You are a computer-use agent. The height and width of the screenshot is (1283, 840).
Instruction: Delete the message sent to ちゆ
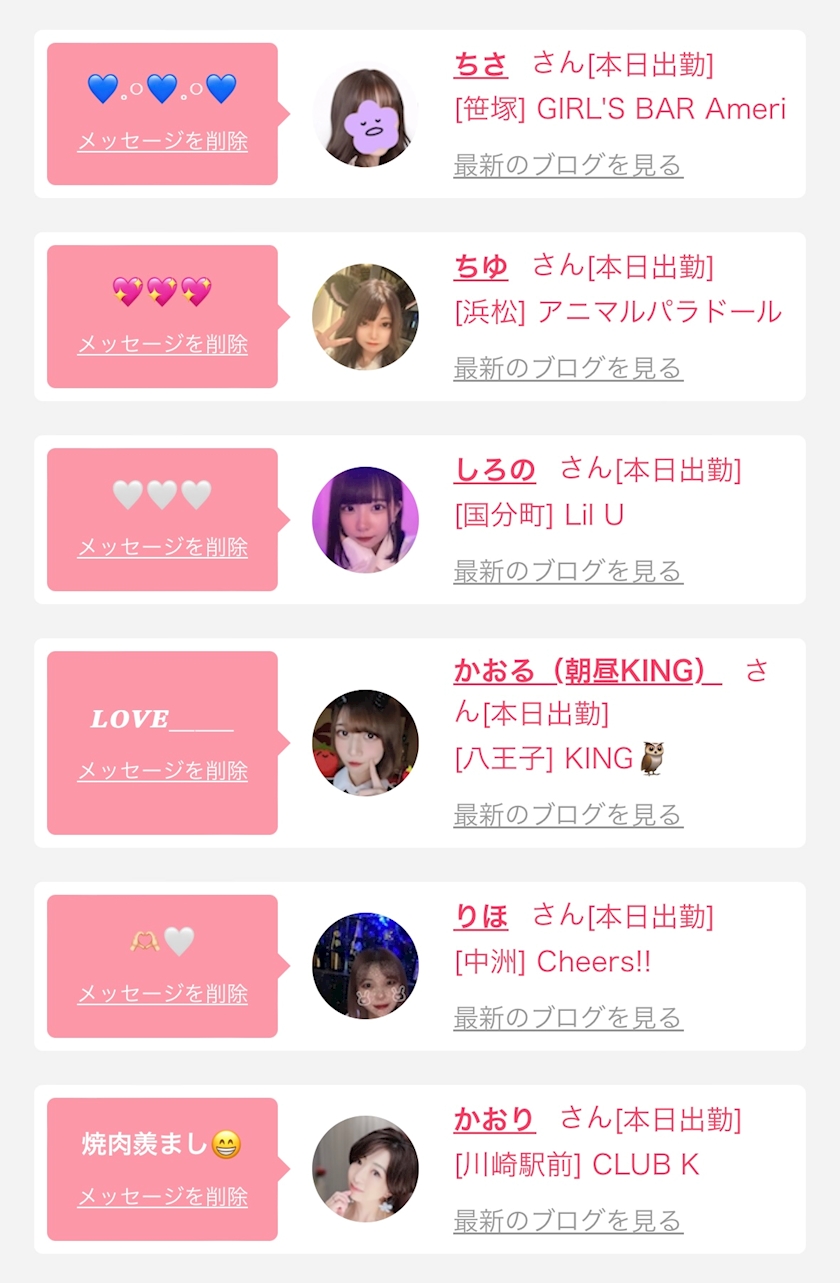[162, 344]
